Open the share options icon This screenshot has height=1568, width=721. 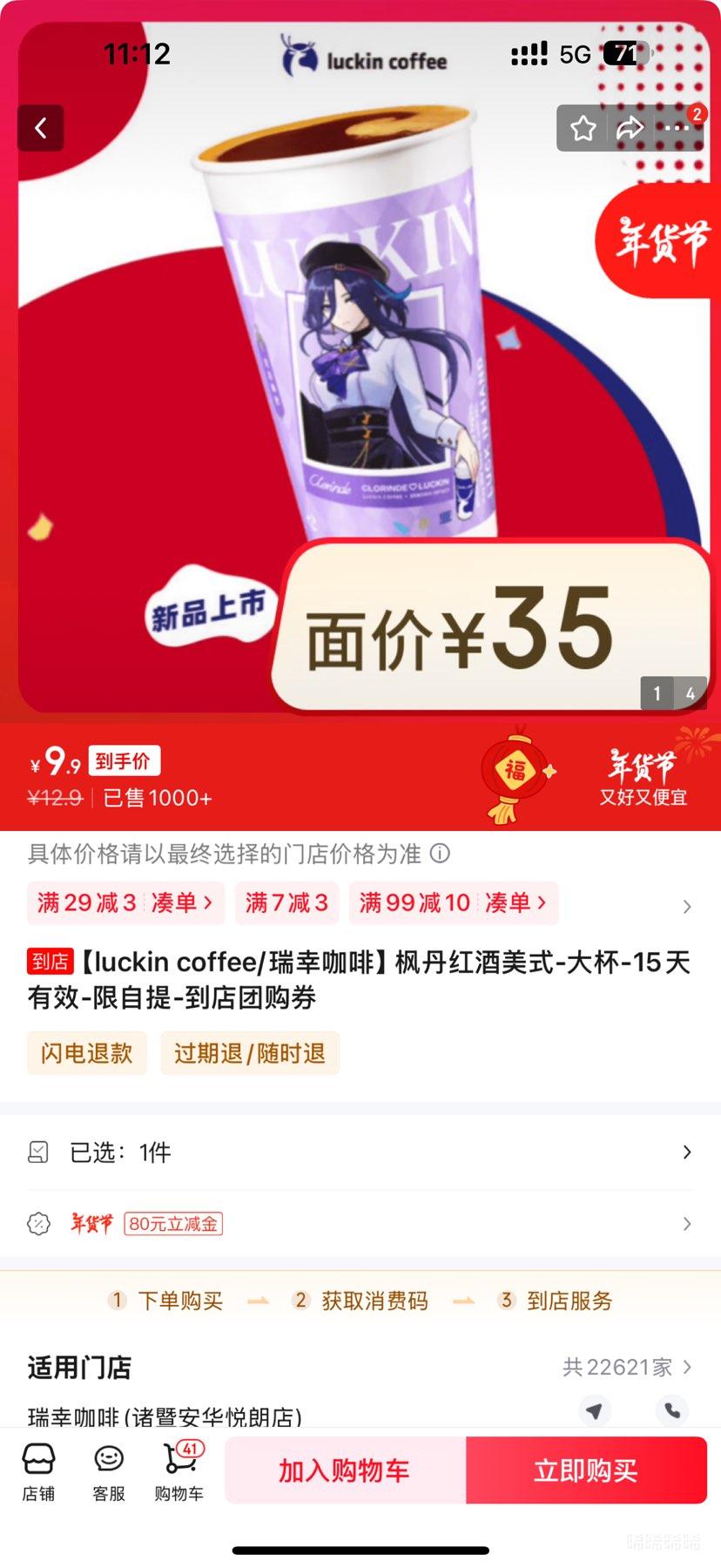click(629, 127)
